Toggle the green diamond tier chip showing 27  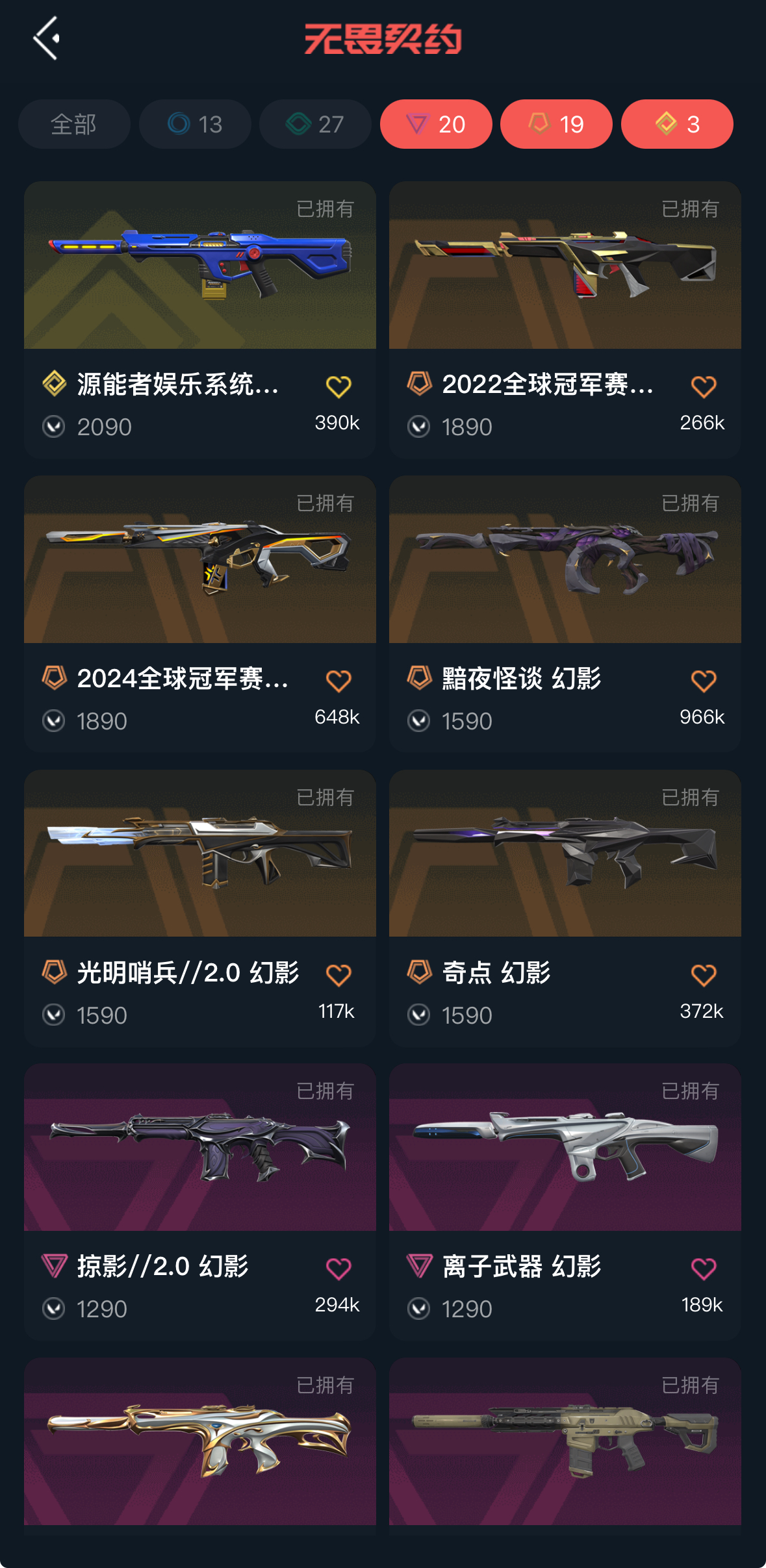(315, 124)
